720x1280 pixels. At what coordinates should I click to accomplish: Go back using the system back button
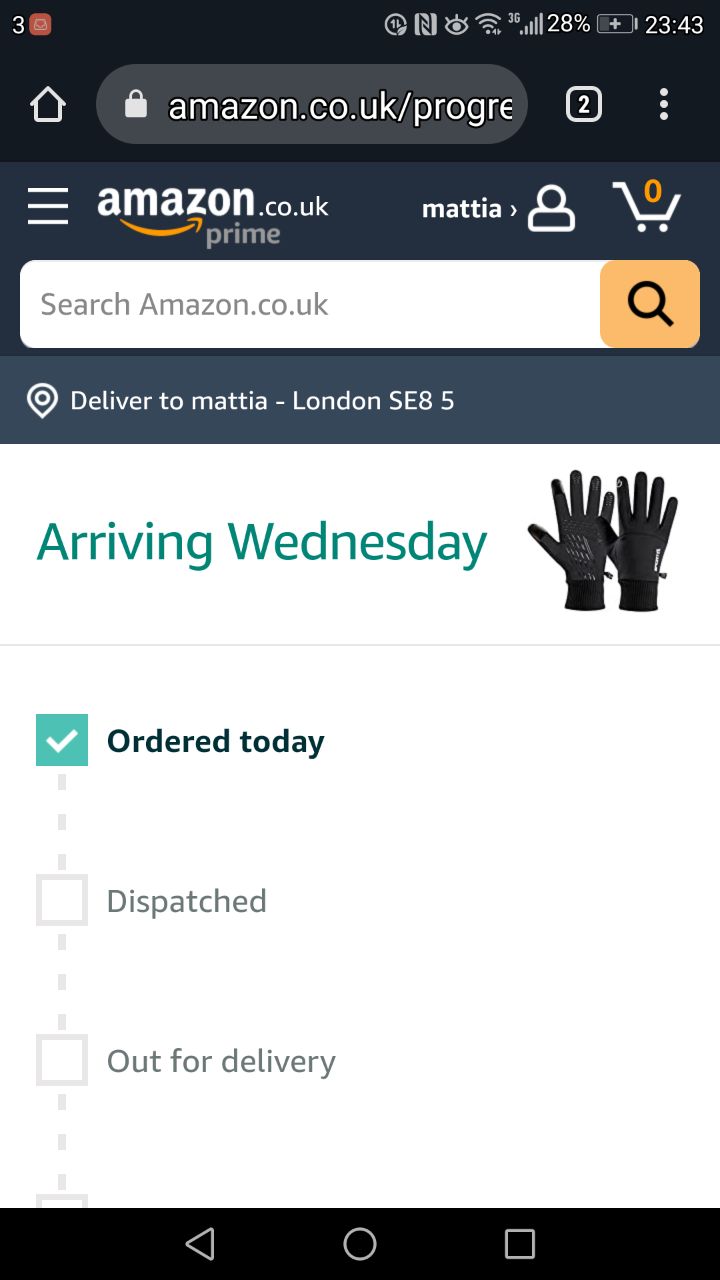200,1244
